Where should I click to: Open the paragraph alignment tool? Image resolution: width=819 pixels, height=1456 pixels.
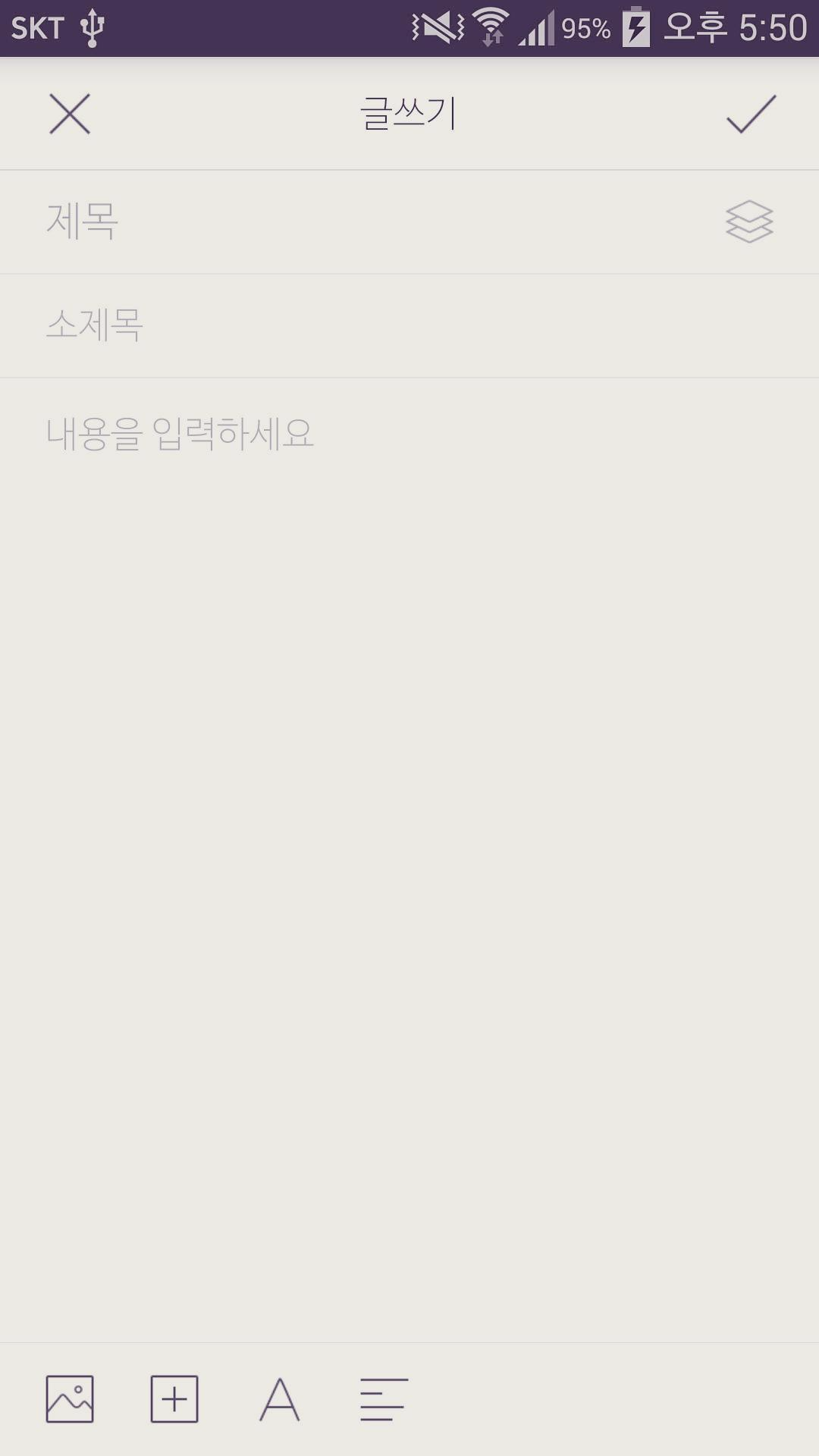click(x=383, y=1399)
